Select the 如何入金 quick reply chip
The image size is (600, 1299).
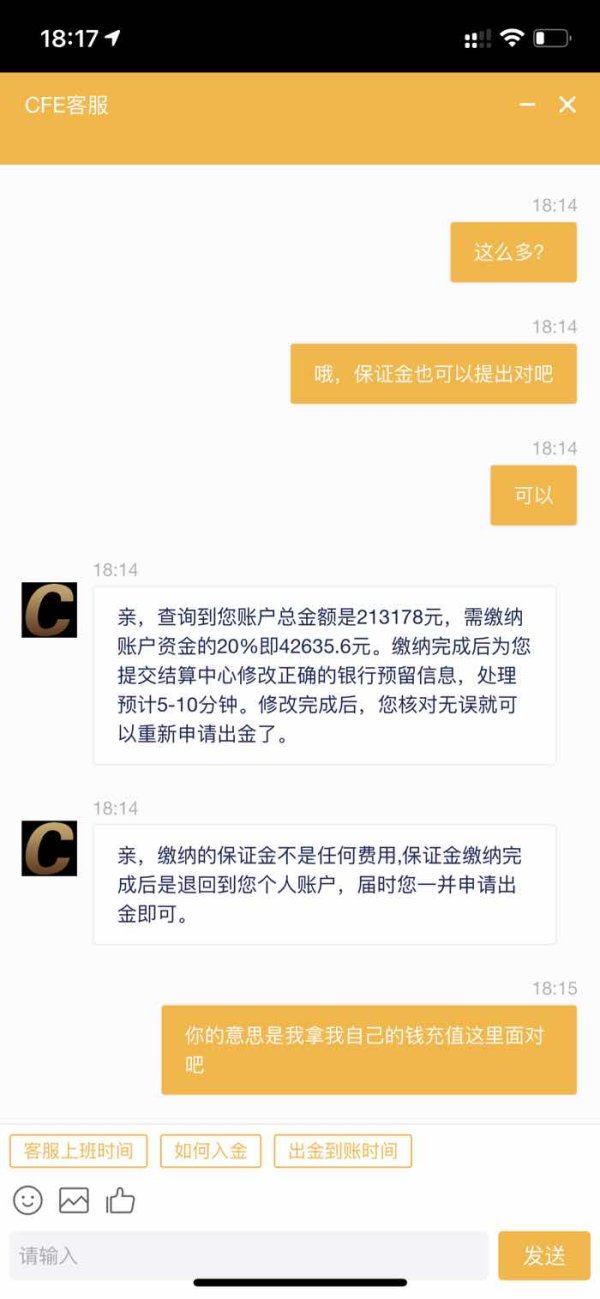pos(210,1151)
